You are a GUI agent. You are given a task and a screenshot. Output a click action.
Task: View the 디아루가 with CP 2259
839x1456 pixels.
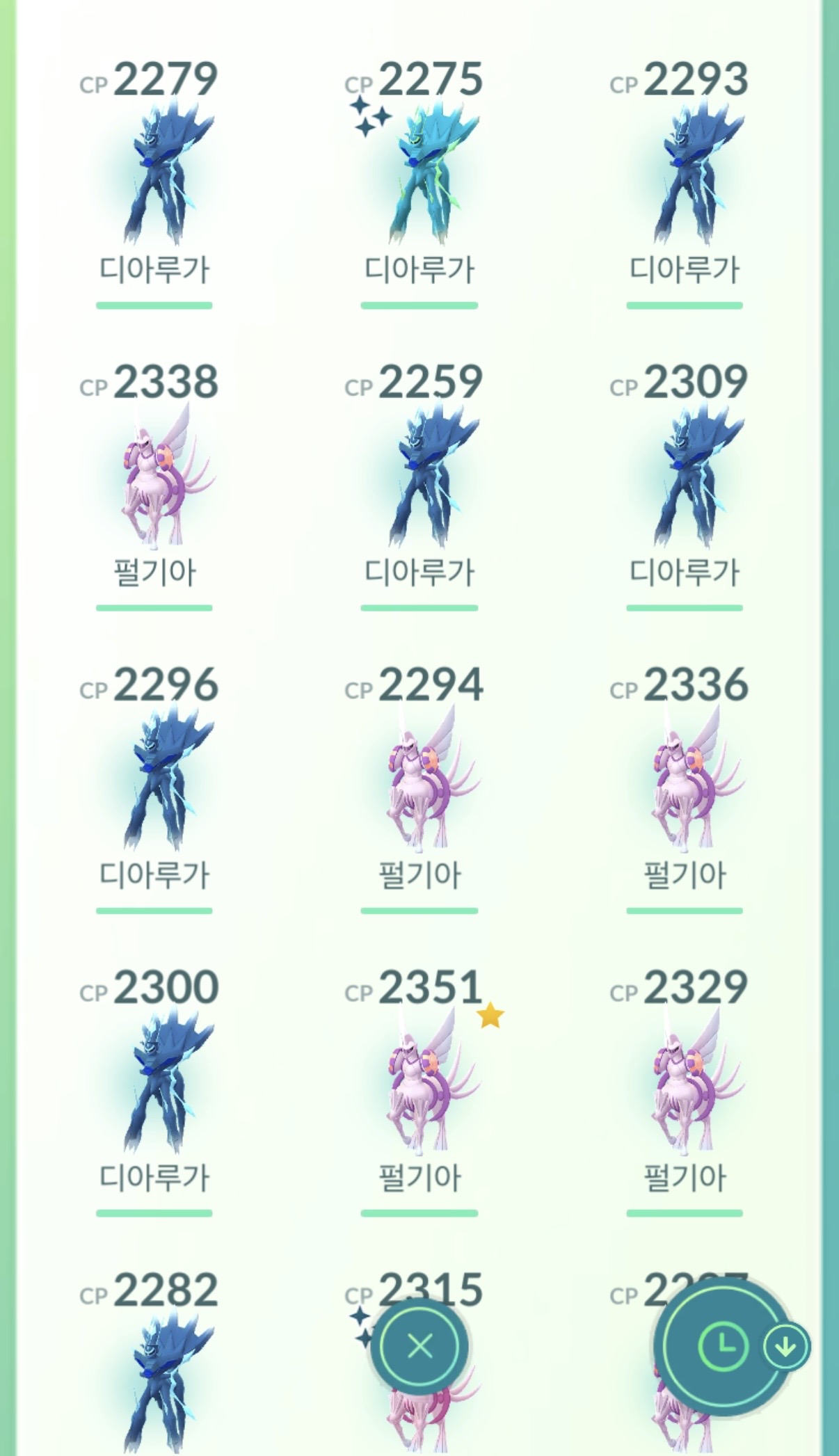(419, 477)
